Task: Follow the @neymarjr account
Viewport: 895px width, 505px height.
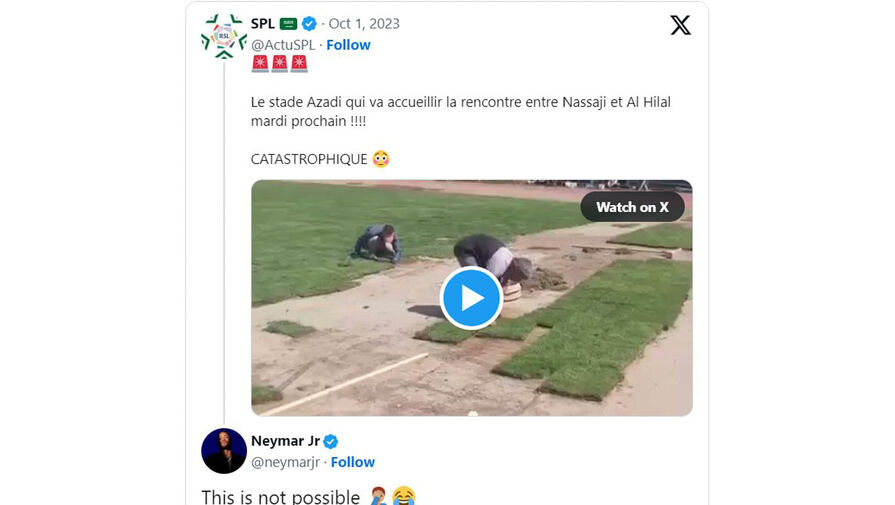Action: [x=353, y=462]
